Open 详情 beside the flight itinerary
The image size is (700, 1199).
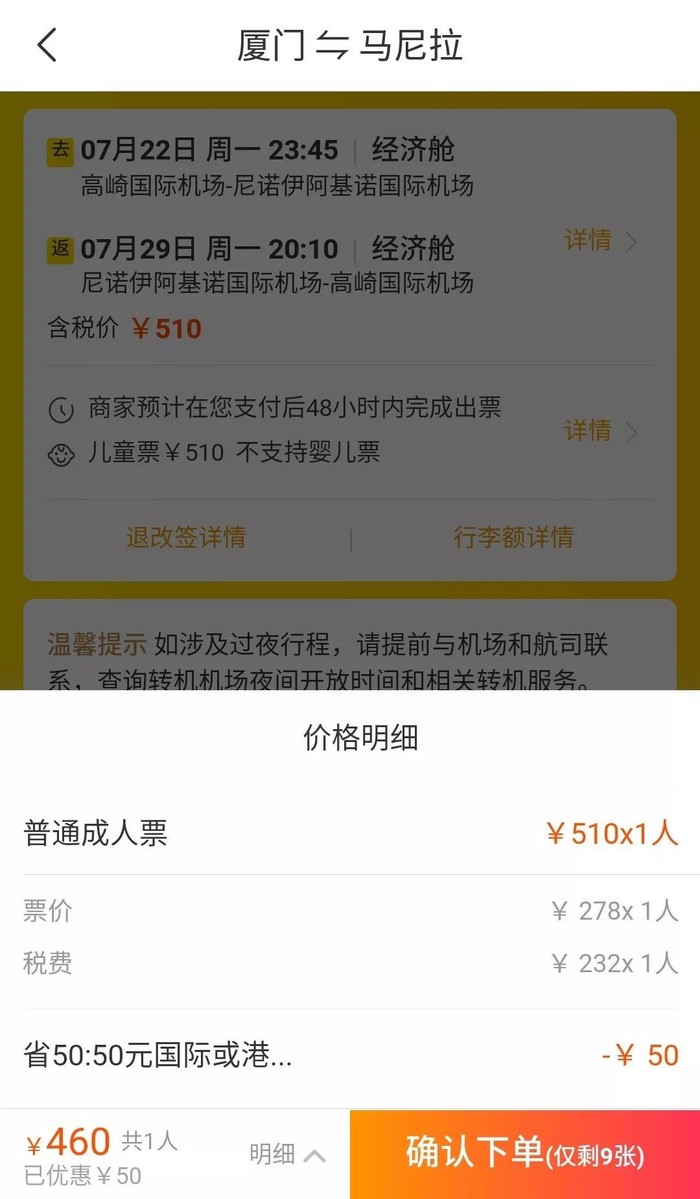coord(600,241)
